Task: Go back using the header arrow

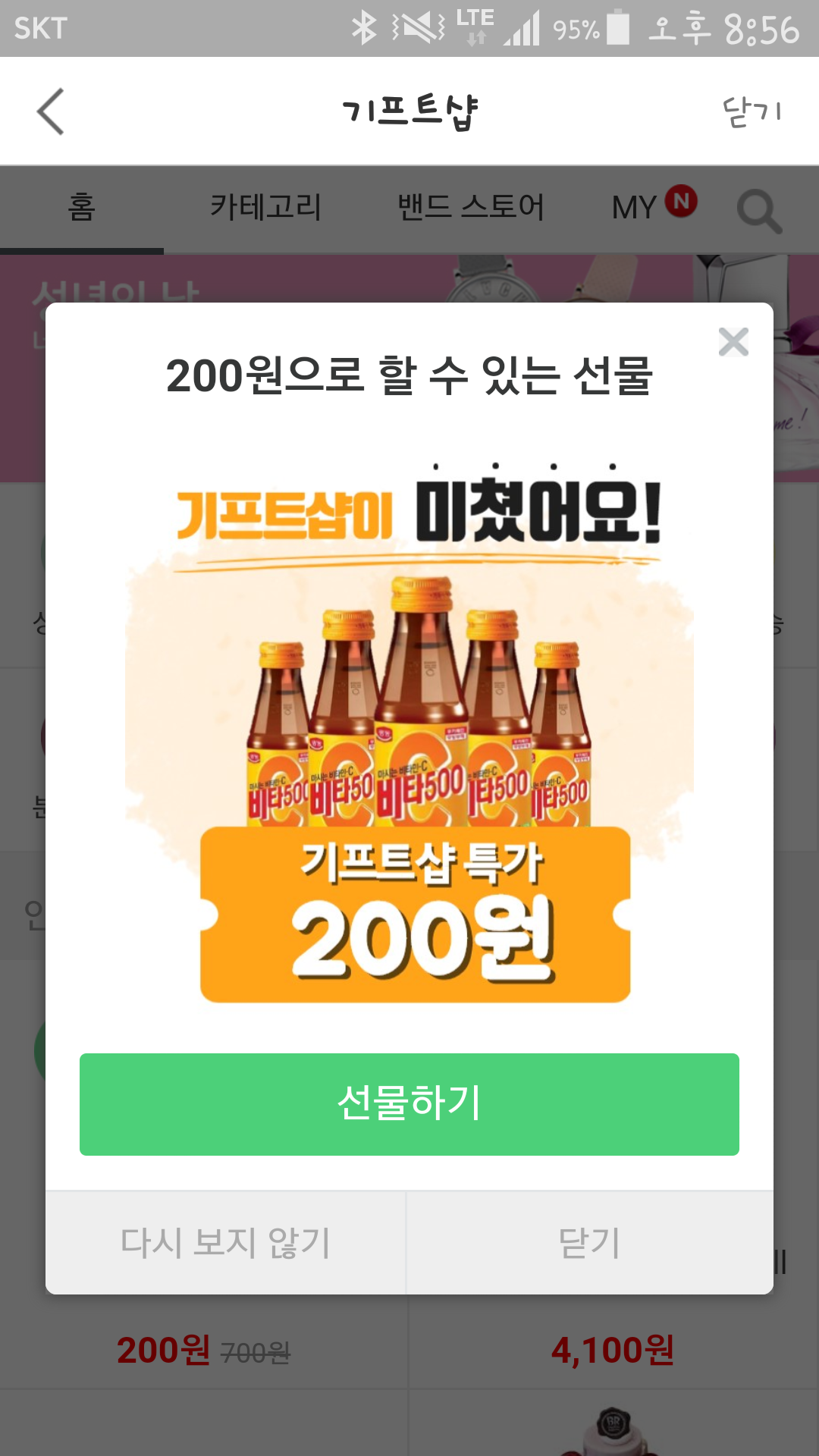Action: [x=51, y=111]
